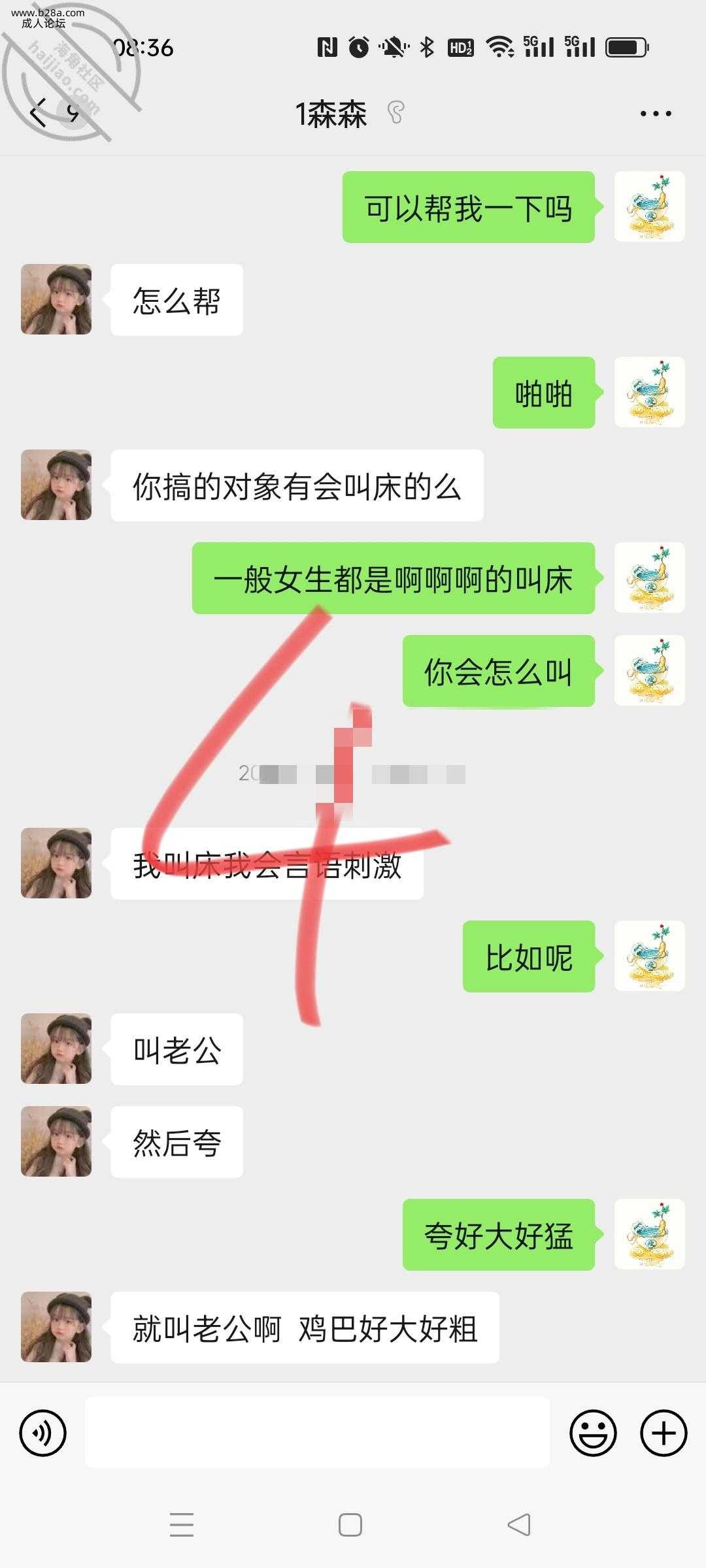Viewport: 706px width, 1568px height.
Task: Open own avatar beside 啪啪 message
Action: pos(649,392)
